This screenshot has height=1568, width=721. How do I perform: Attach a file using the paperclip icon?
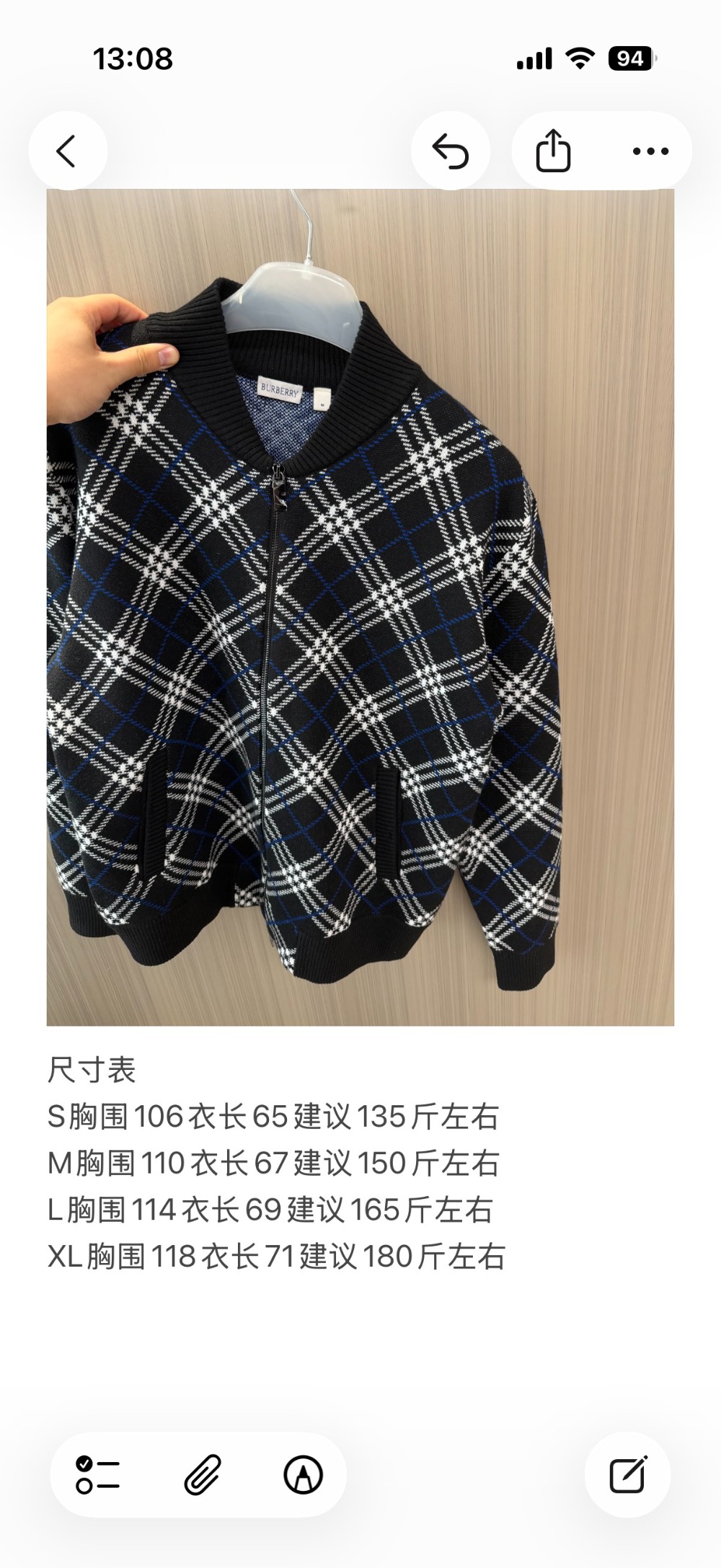click(x=204, y=1474)
